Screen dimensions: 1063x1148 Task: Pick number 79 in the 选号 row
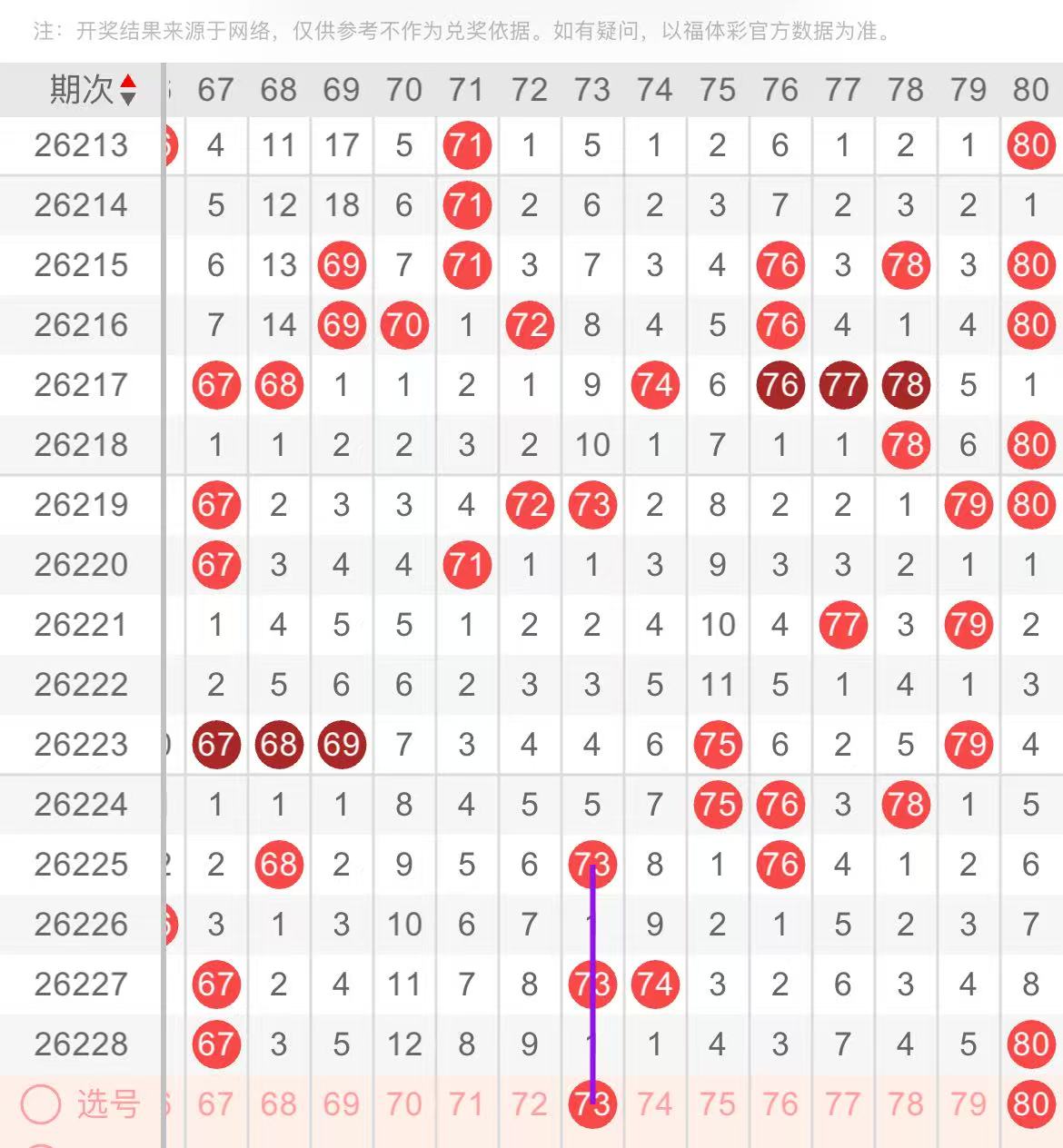(x=968, y=1104)
